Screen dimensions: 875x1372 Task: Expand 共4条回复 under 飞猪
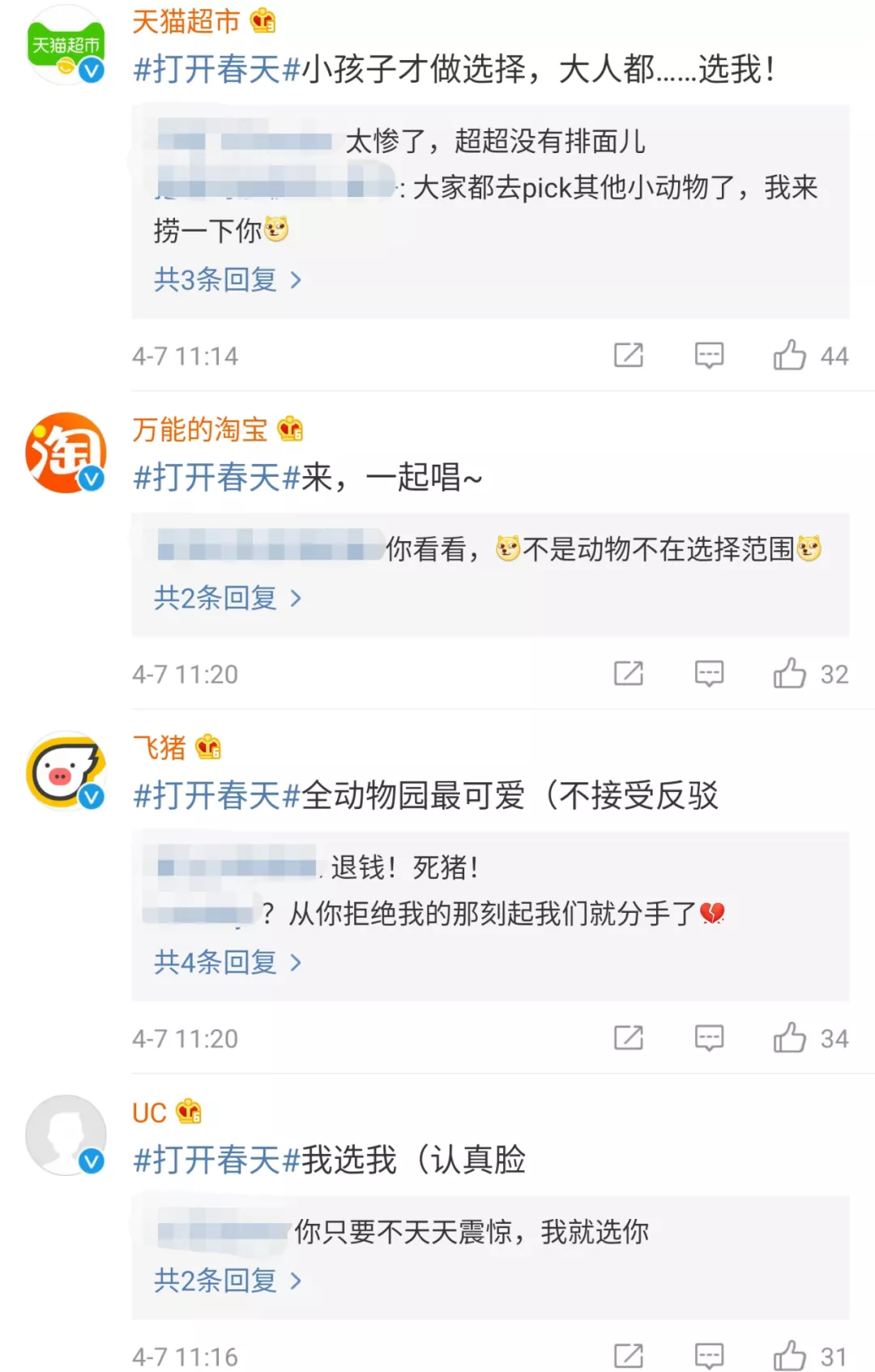228,963
